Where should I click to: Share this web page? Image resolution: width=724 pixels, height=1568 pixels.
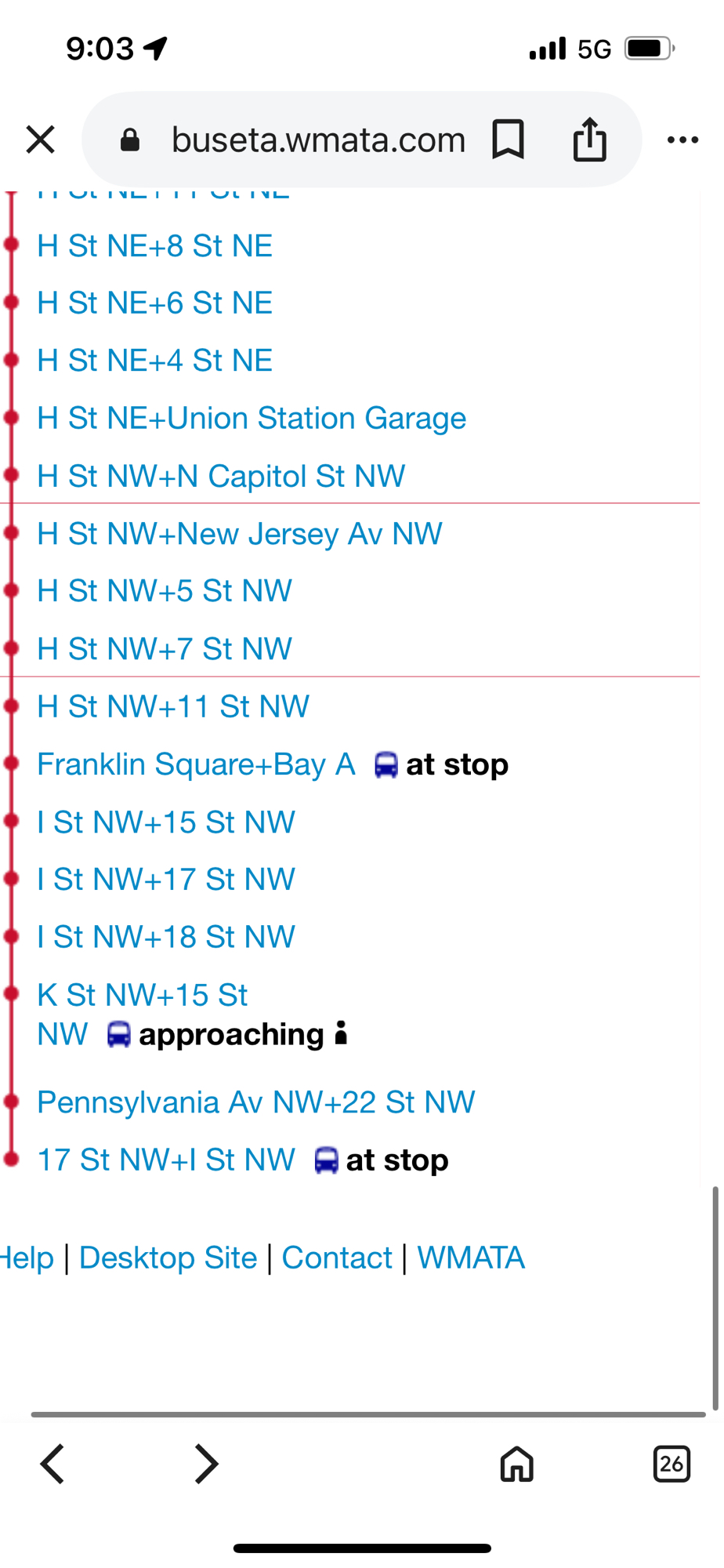tap(589, 140)
